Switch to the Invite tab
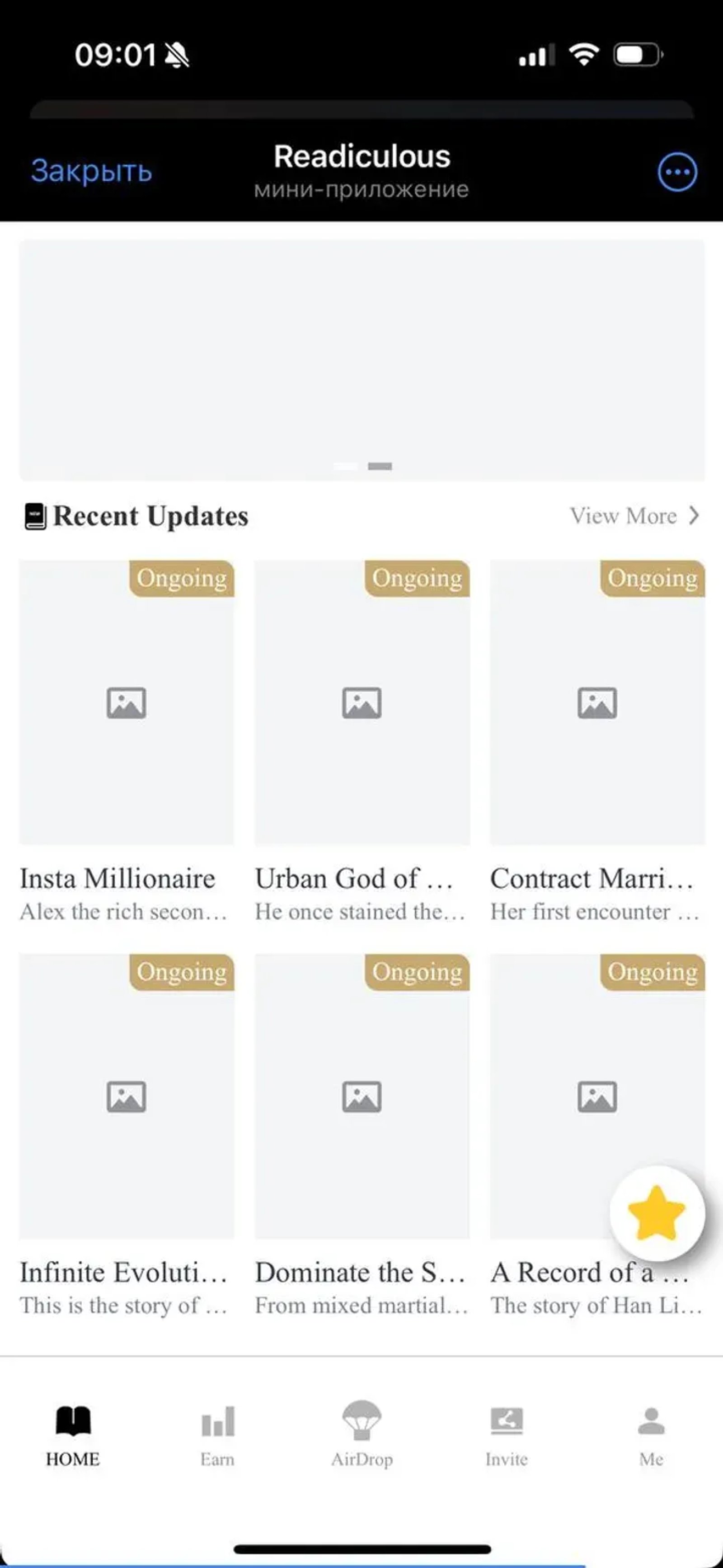The image size is (723, 1568). [x=506, y=1437]
